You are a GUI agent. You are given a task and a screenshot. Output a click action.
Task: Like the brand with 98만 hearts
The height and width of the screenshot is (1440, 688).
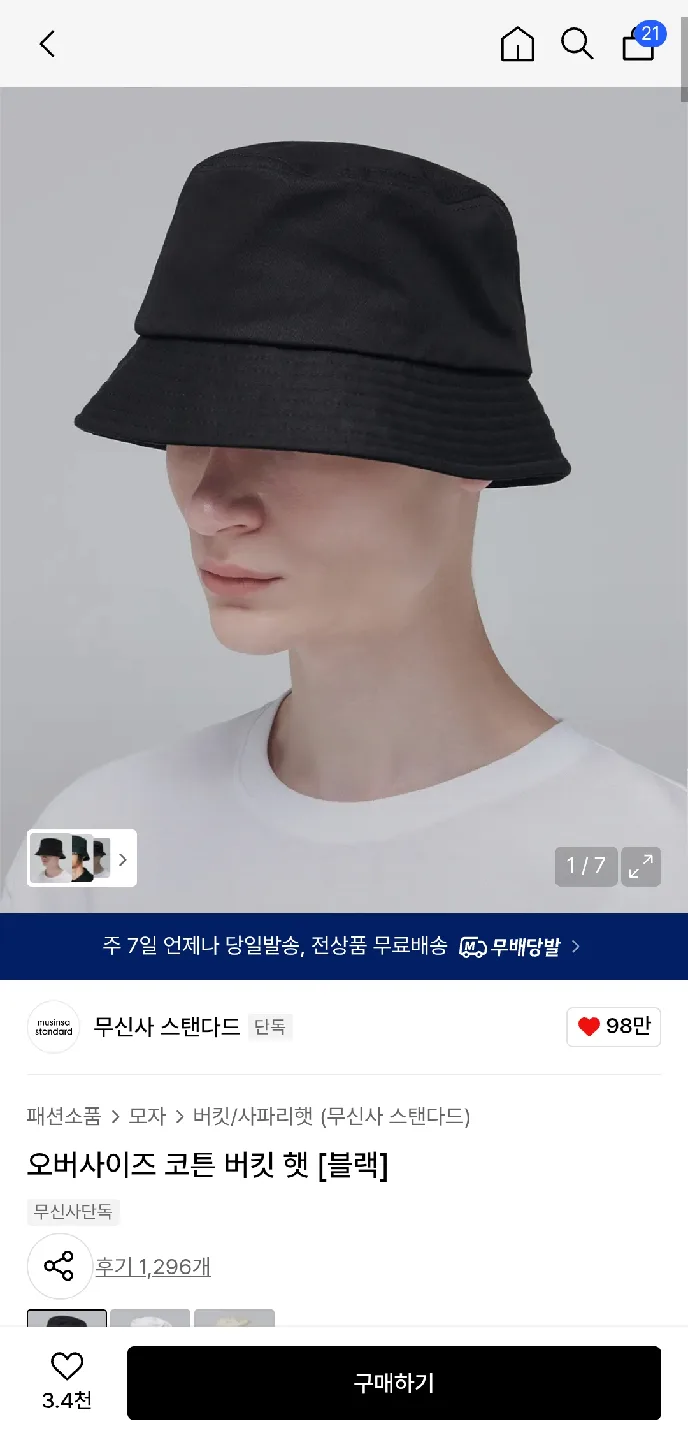tap(613, 1027)
